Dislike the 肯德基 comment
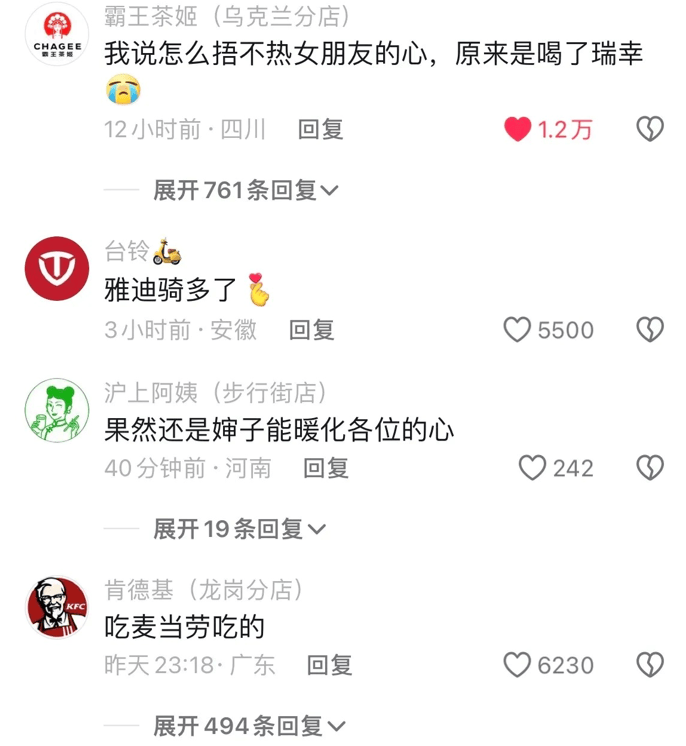The width and height of the screenshot is (686, 746). 650,665
